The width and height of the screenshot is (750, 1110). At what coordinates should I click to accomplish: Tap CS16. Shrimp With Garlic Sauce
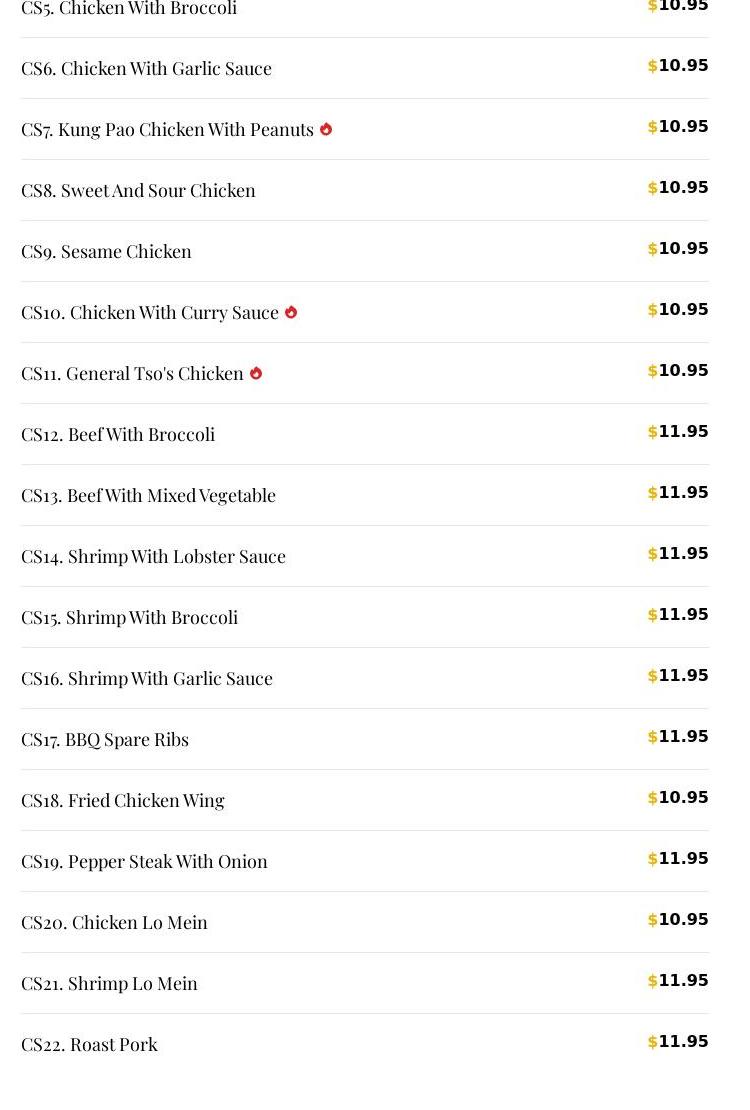[147, 678]
